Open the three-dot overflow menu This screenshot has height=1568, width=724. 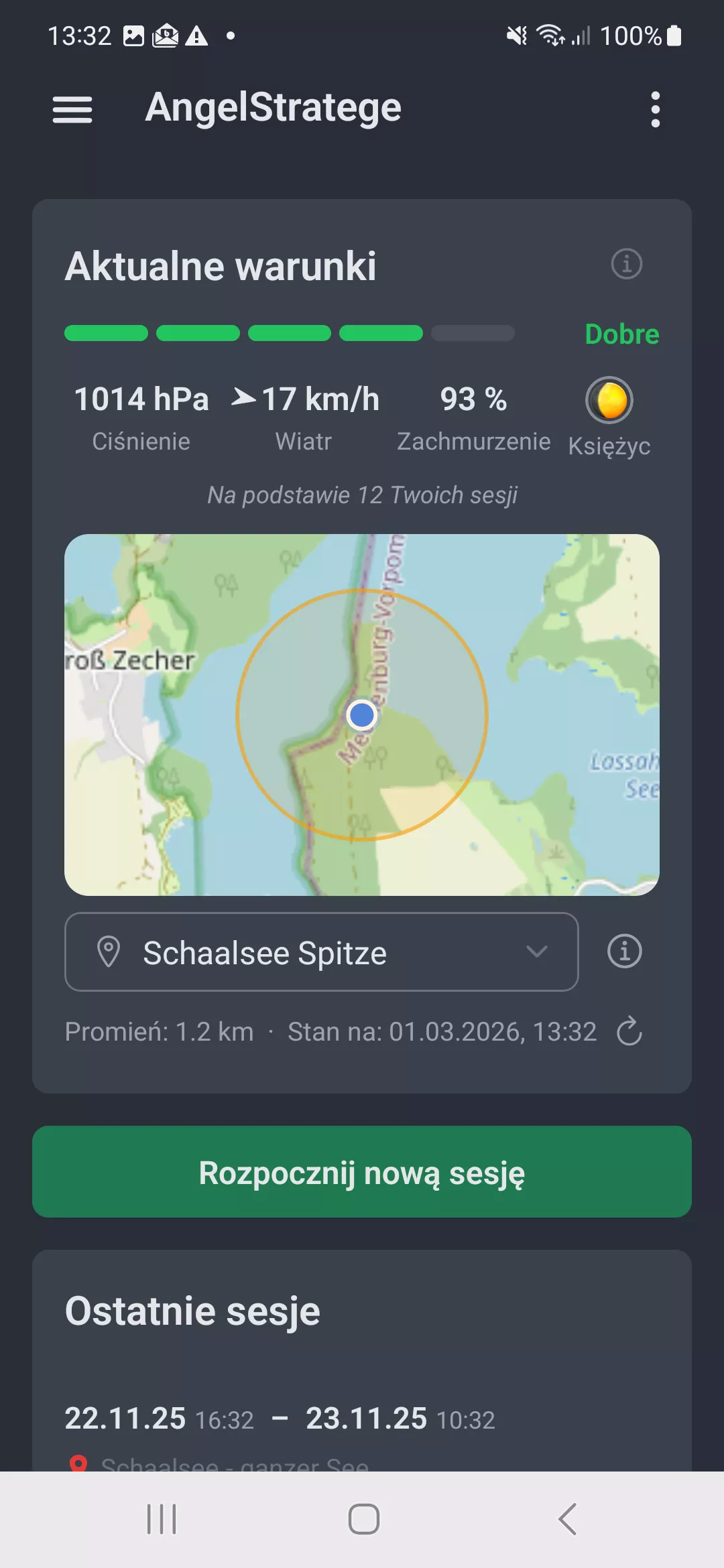[x=655, y=109]
